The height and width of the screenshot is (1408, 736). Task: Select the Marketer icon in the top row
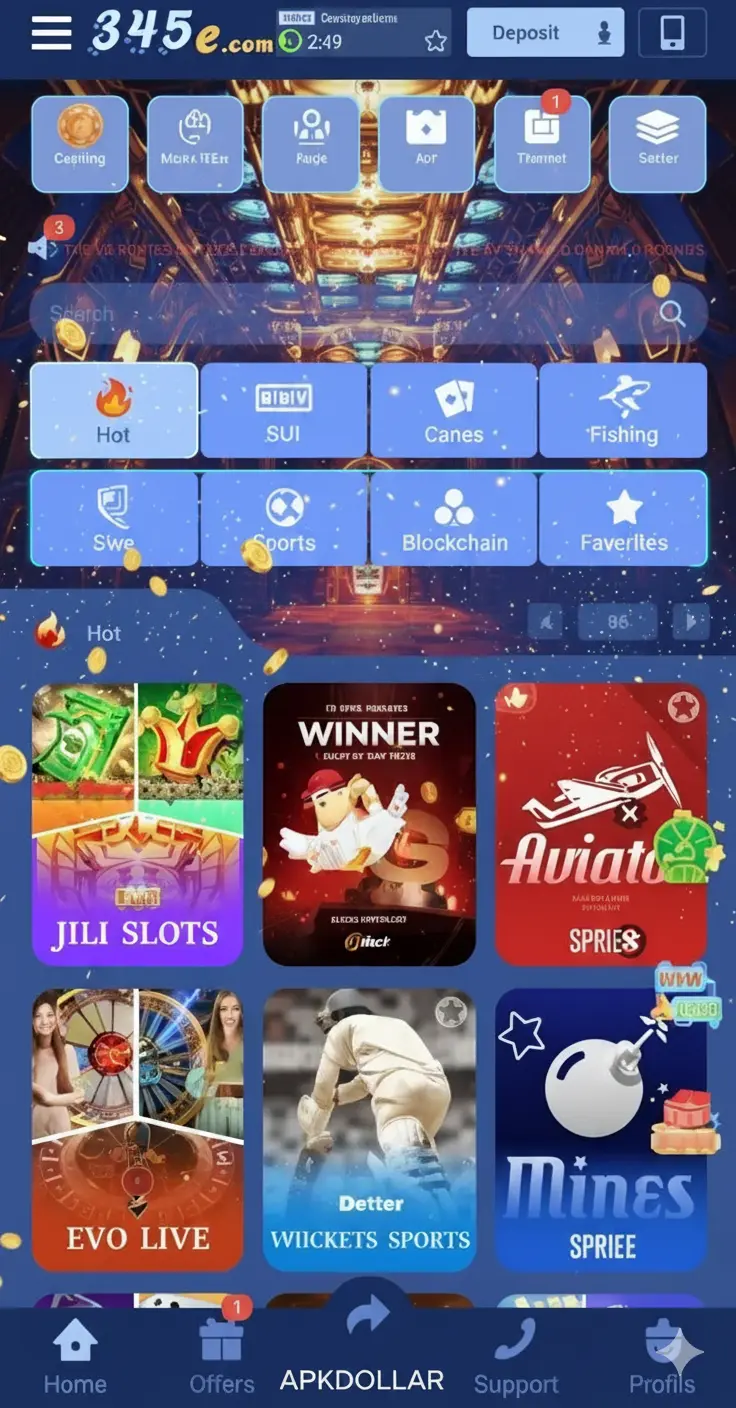(194, 142)
